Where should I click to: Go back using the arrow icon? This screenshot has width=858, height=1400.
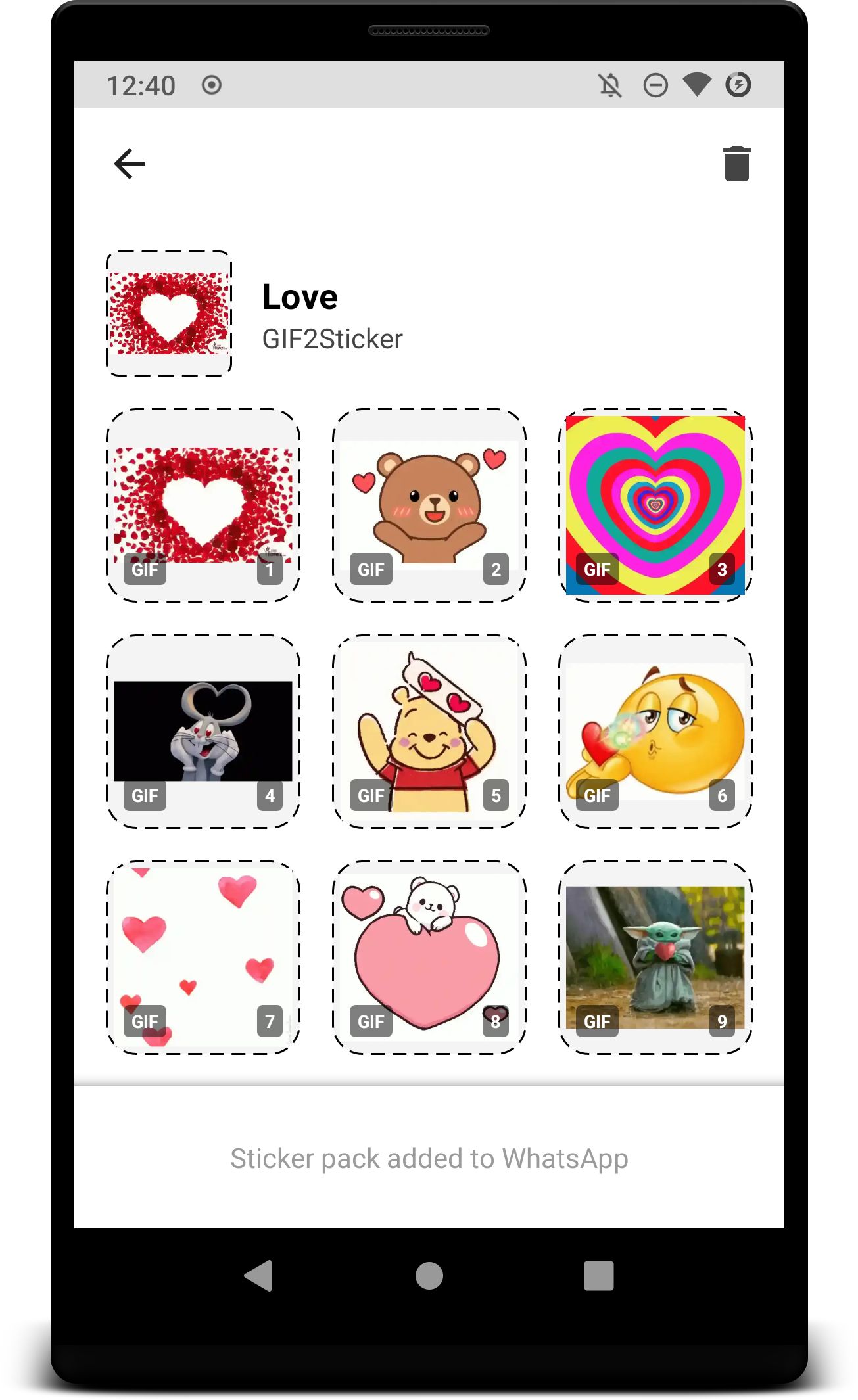[130, 164]
